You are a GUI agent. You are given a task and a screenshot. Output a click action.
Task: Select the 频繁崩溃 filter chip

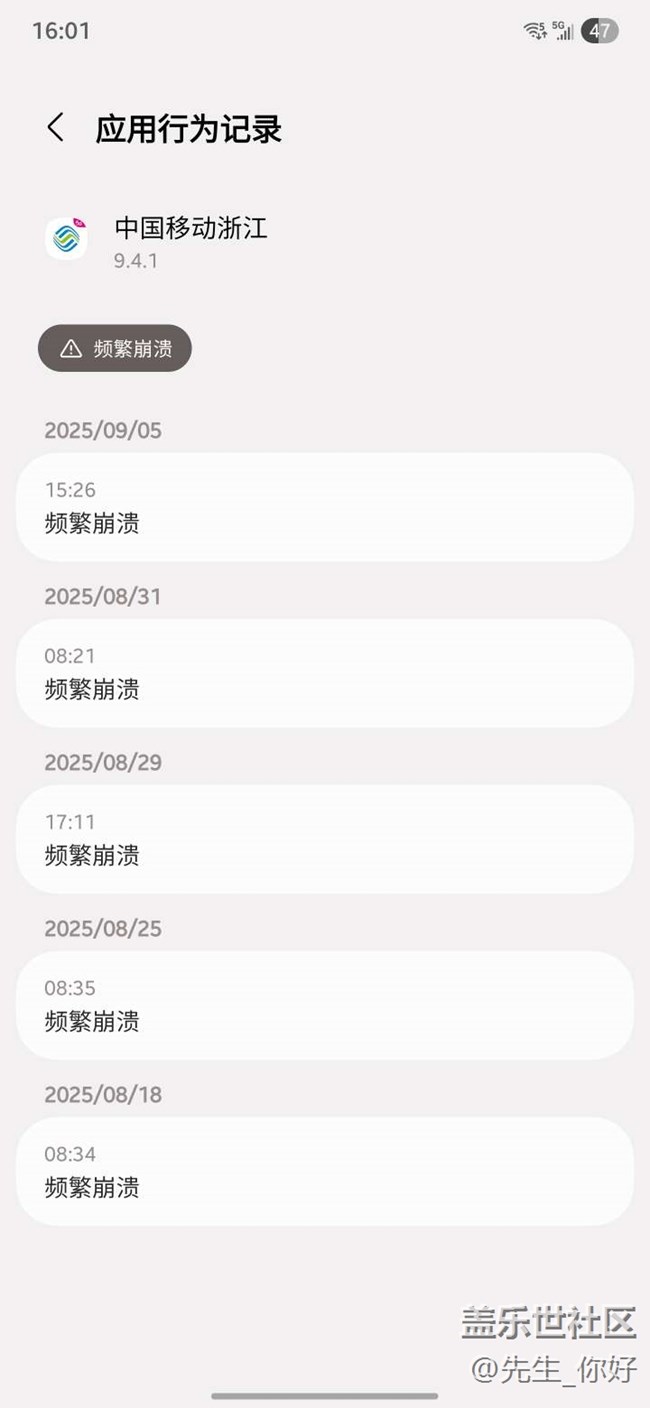point(115,348)
